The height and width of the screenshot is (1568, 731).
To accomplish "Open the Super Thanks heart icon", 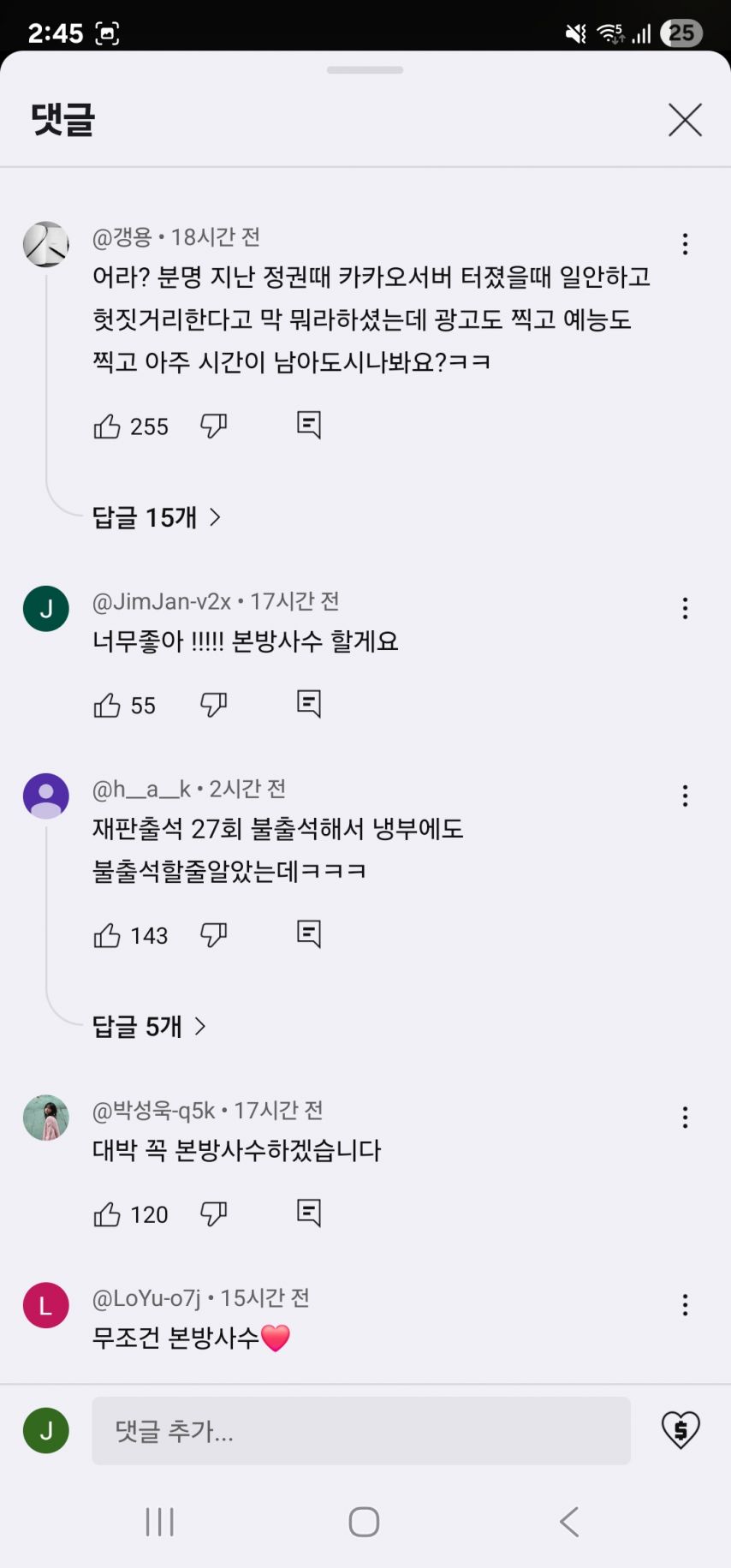I will tap(680, 1429).
